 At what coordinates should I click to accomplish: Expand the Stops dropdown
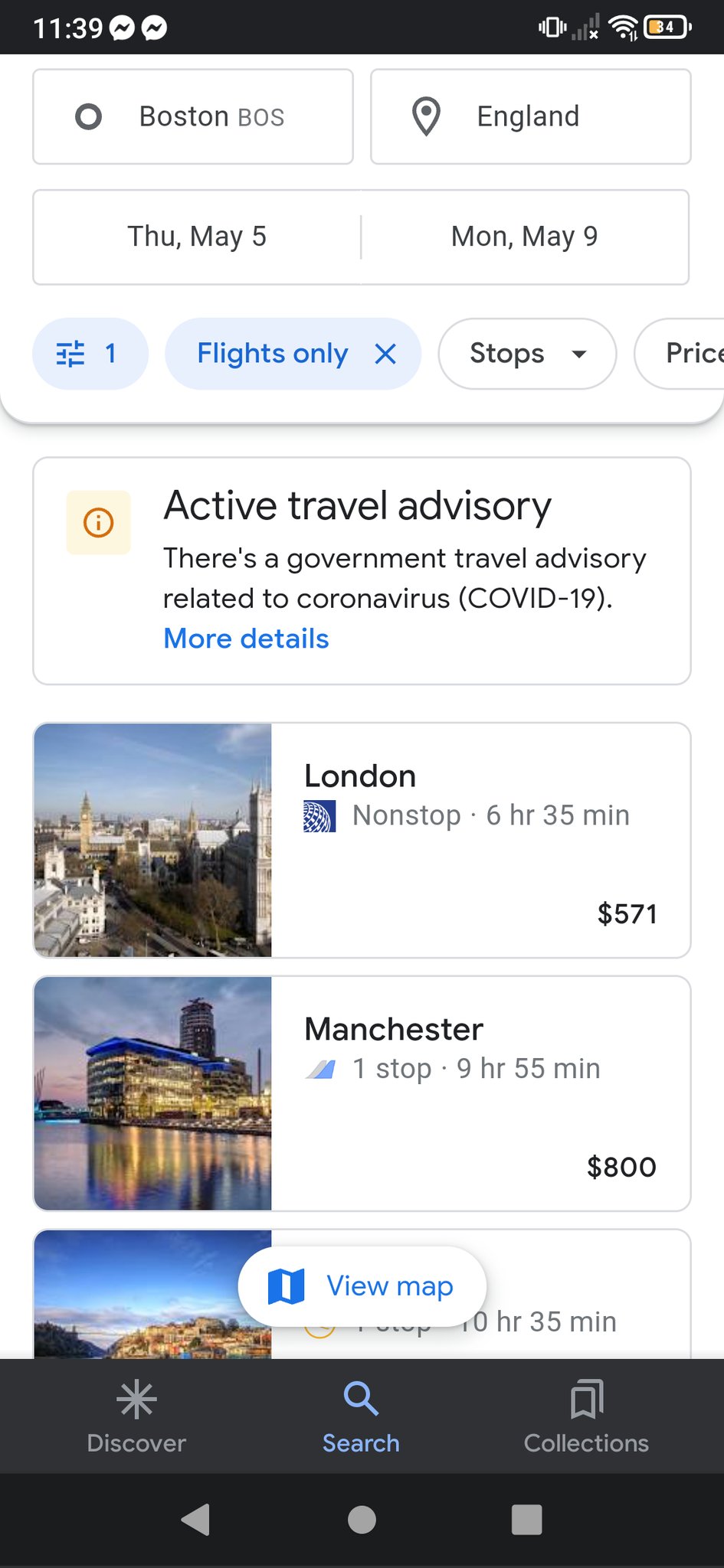tap(527, 354)
